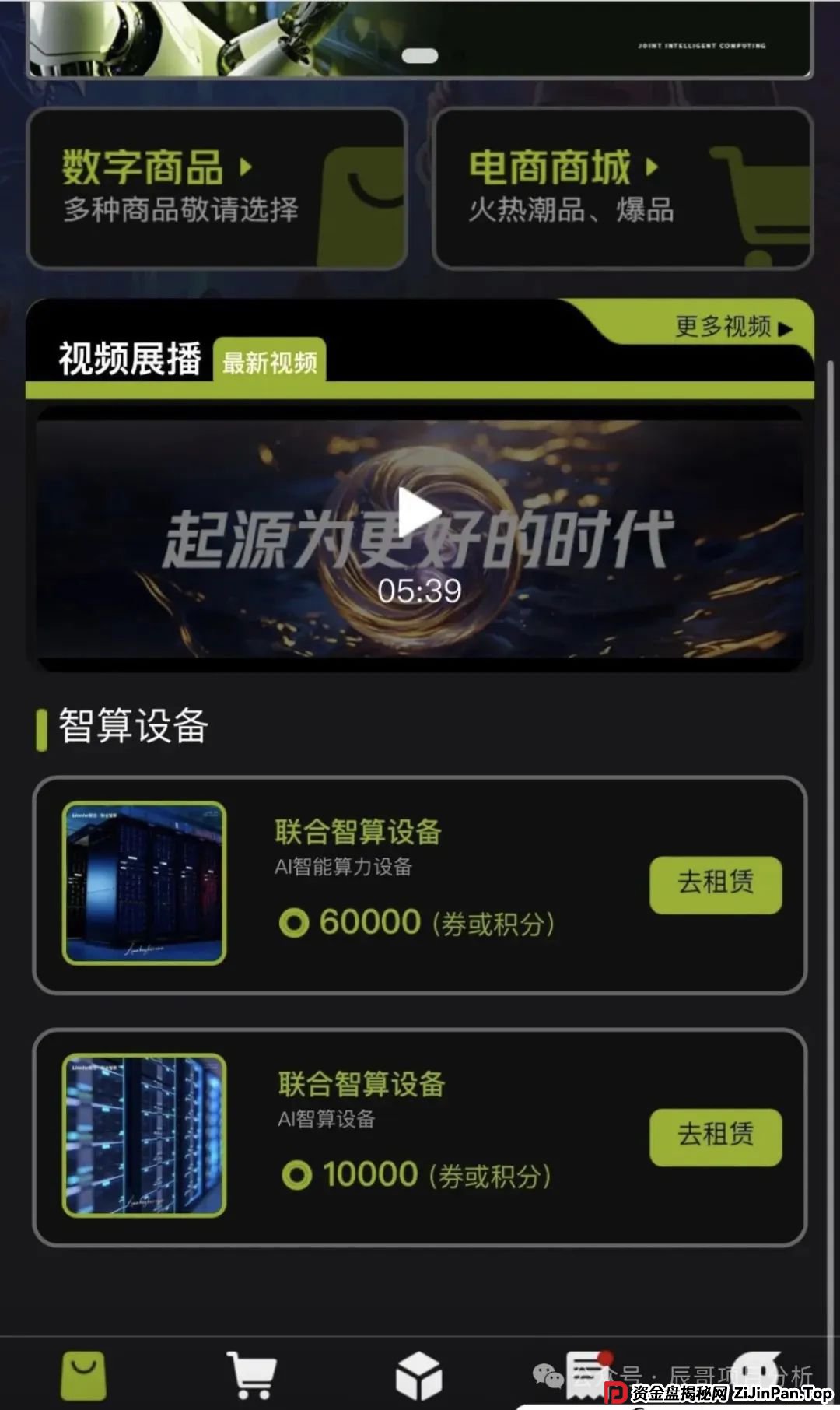Tap 去租赁 on the 60000 device
The width and height of the screenshot is (840, 1410).
(716, 884)
